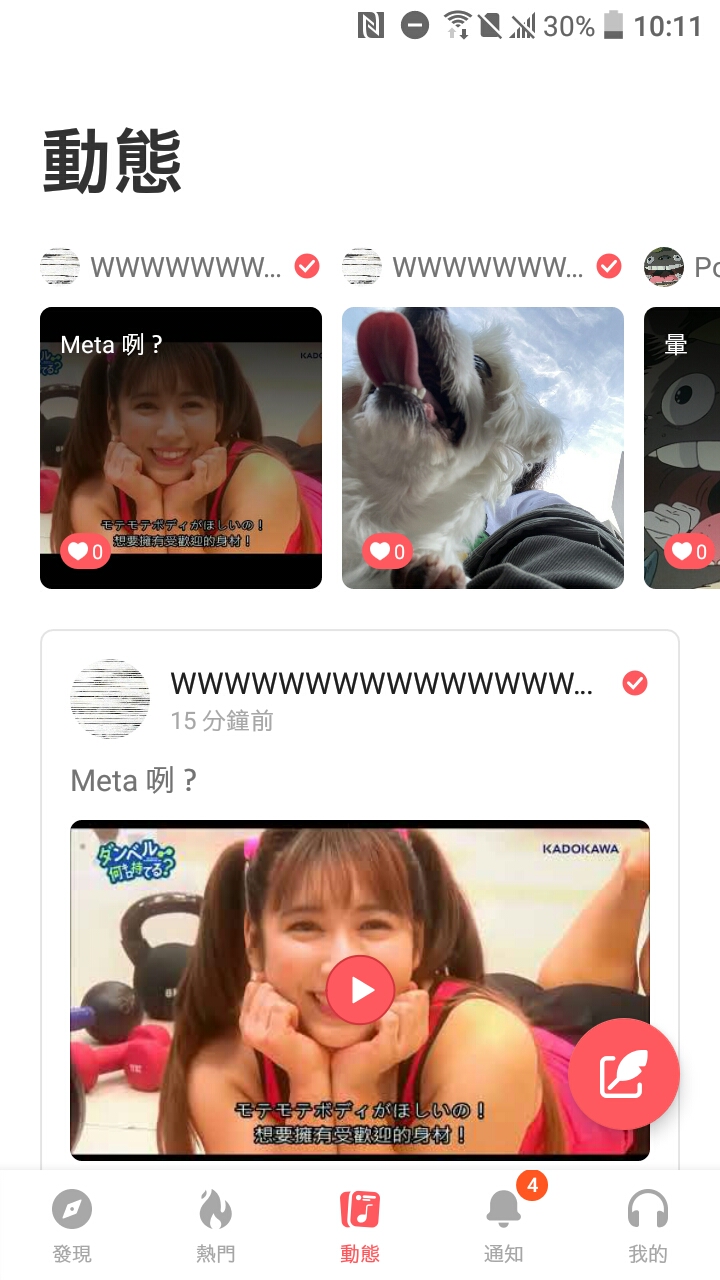Like the Meta 咧 story tile
Screen dimensions: 720x1280
coord(84,551)
